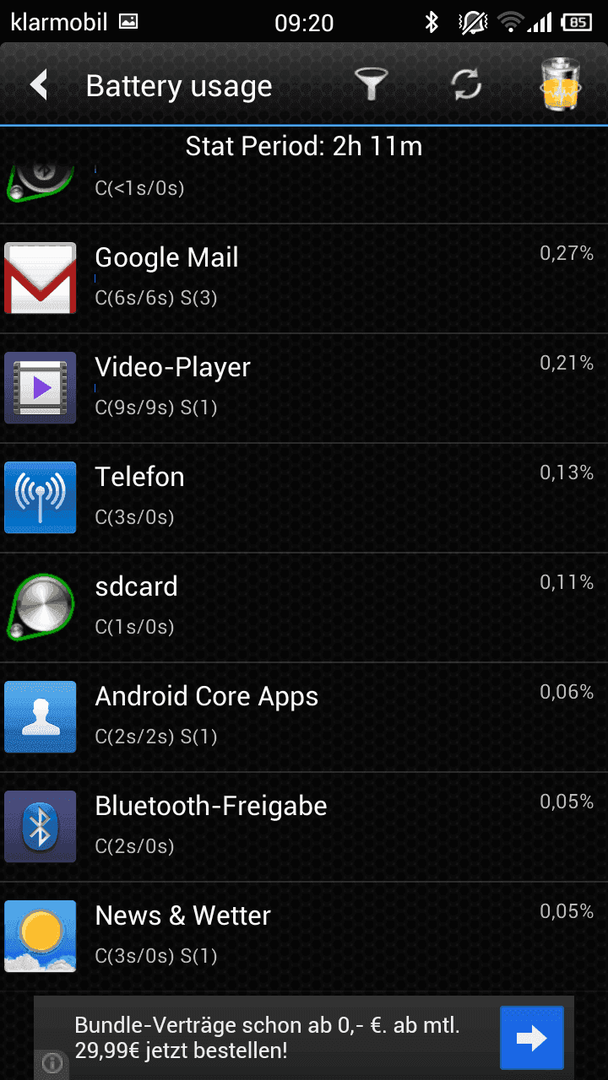
Task: View Android Core Apps details
Action: [304, 717]
